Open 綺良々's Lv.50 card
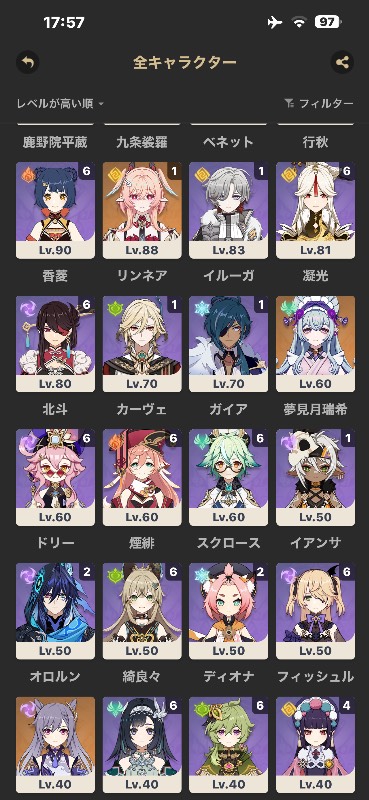The height and width of the screenshot is (800, 369). click(x=142, y=611)
